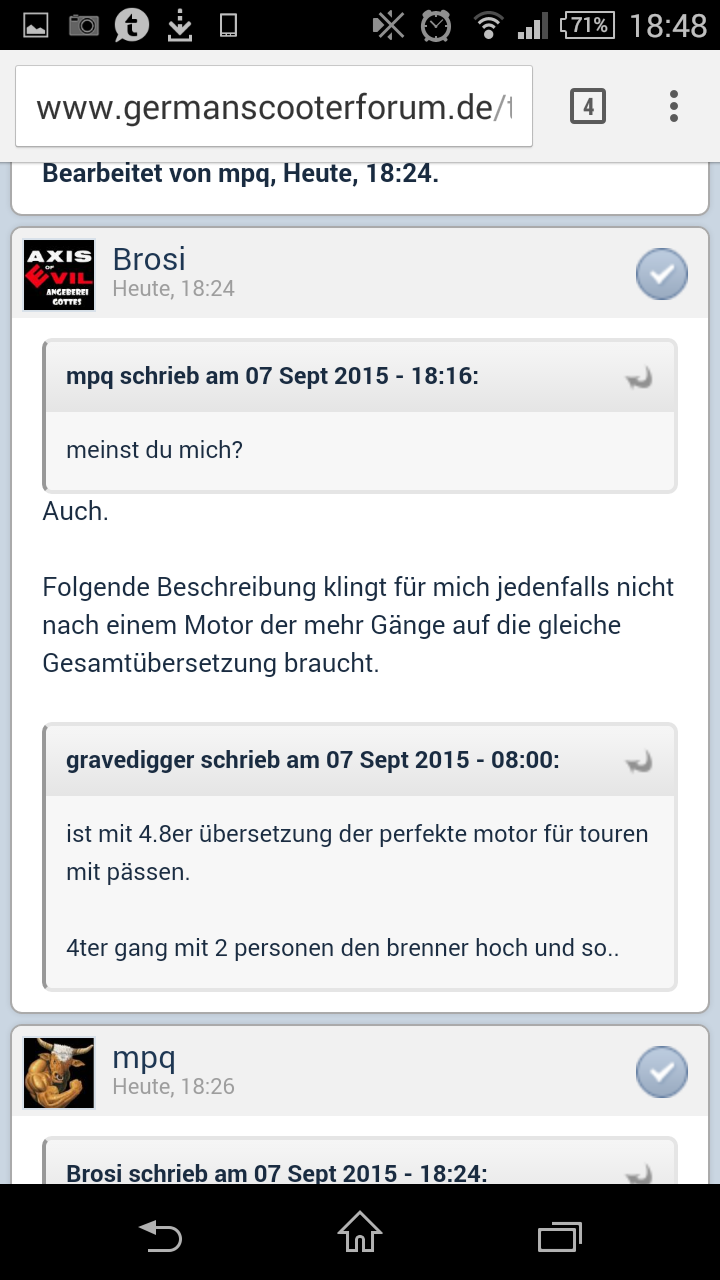Tap the browser address bar
The height and width of the screenshot is (1280, 720).
coord(273,107)
